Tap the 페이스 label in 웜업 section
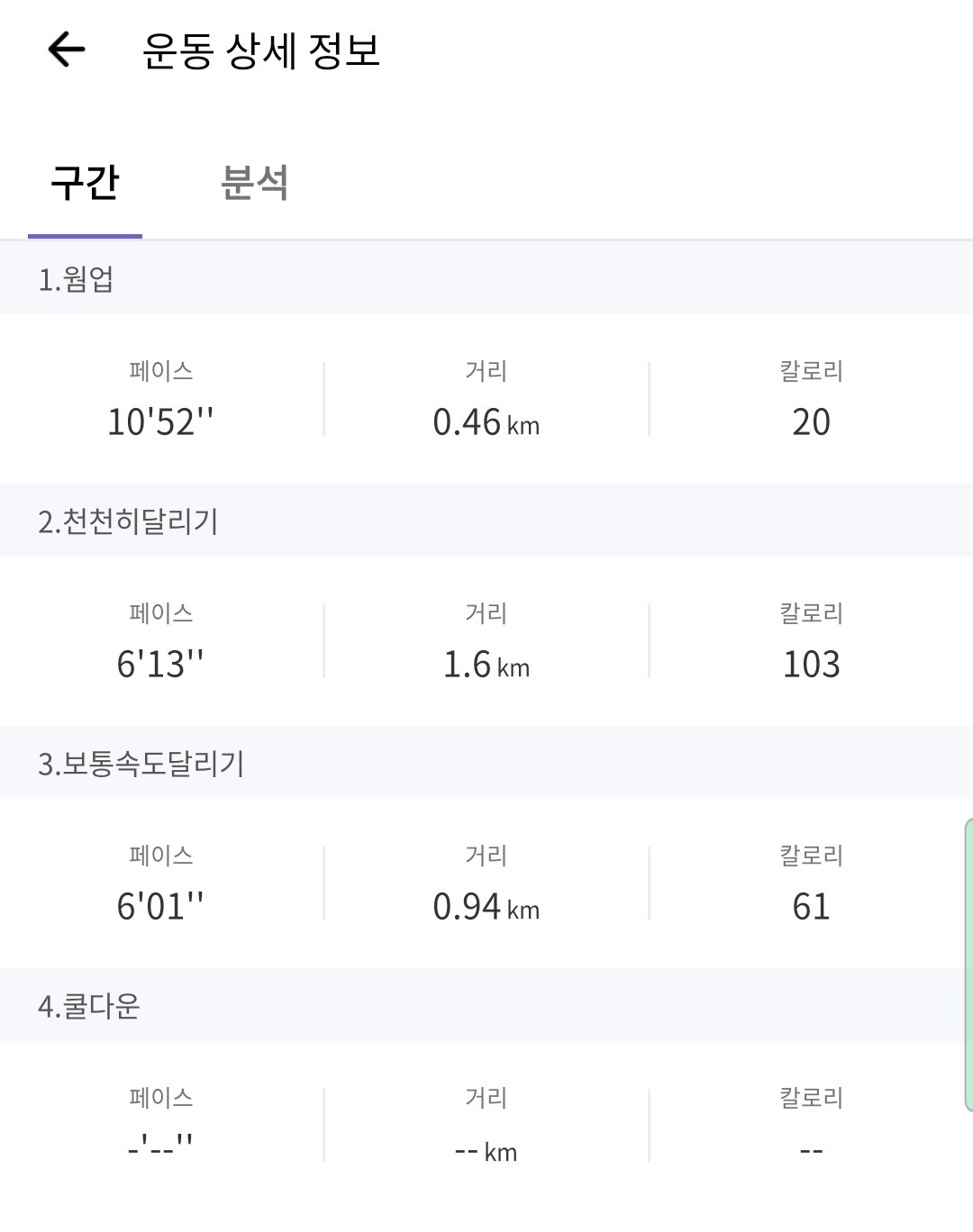Screen dimensions: 973x1232 [162, 367]
